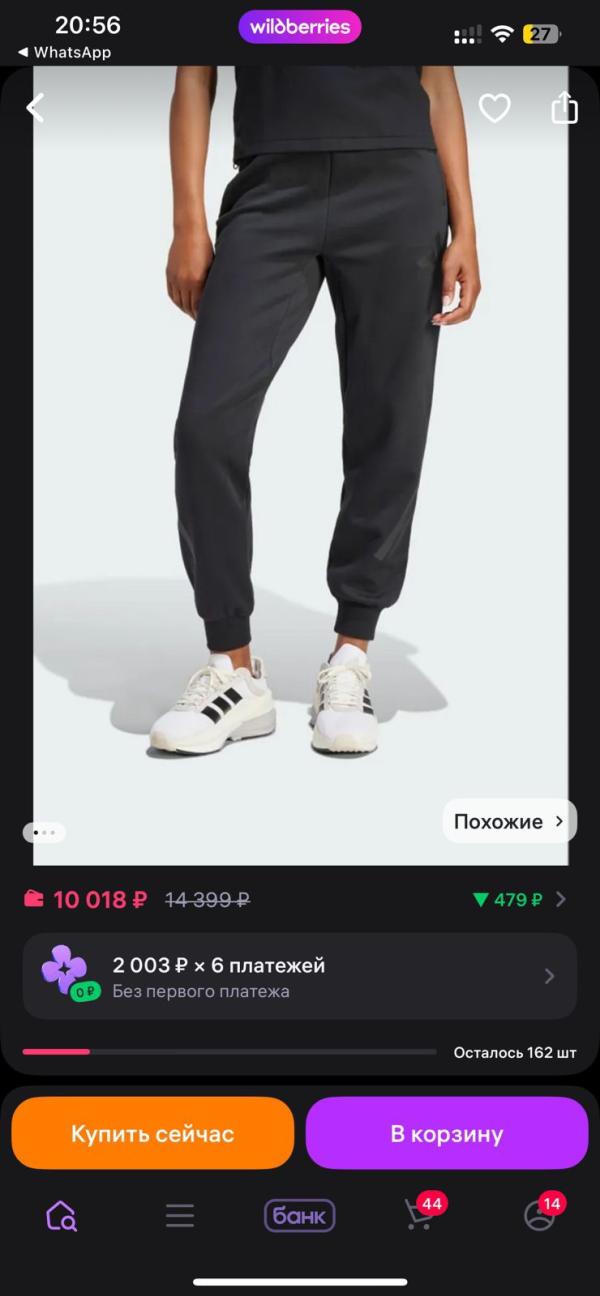This screenshot has height=1296, width=600.
Task: Open similar items via Похожие
Action: coord(509,822)
